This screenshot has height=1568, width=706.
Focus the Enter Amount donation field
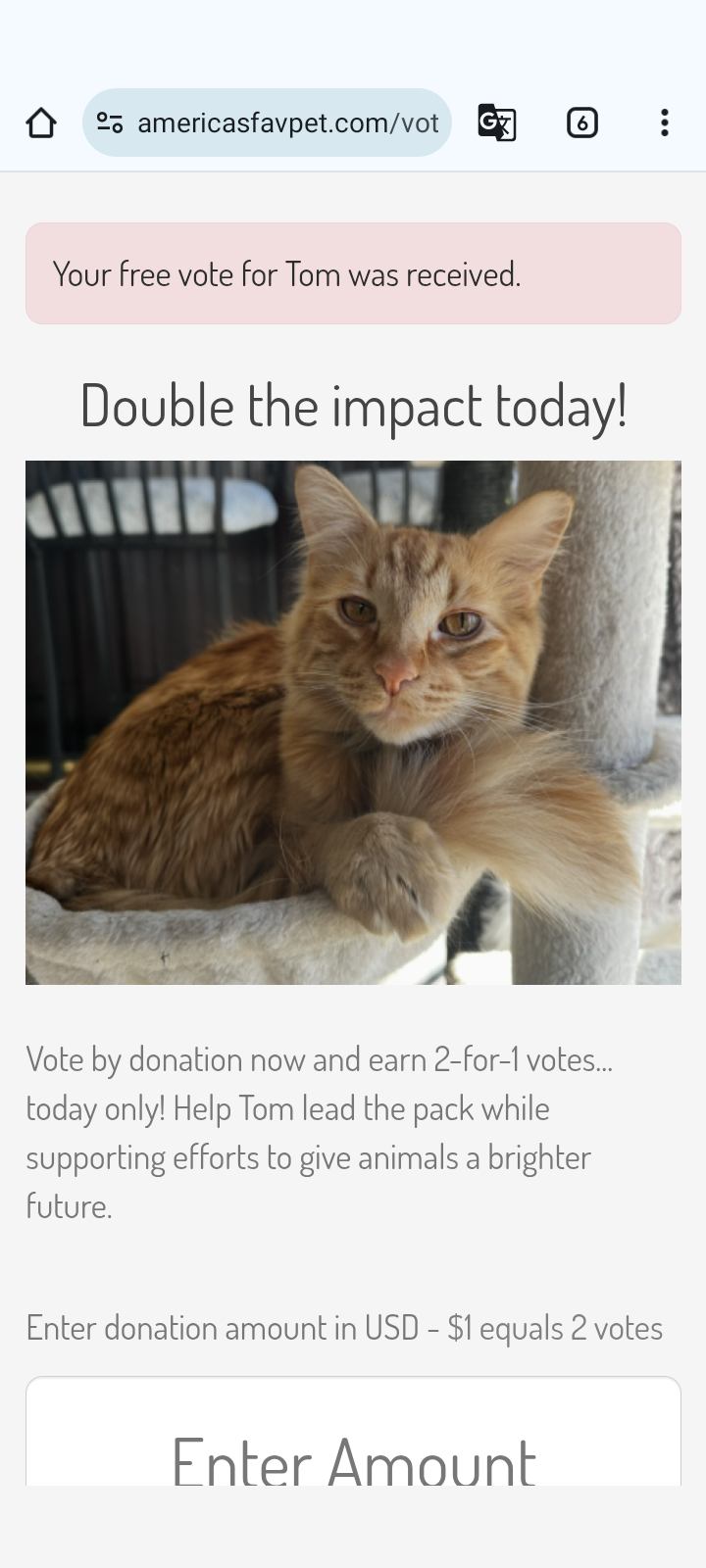pyautogui.click(x=353, y=1450)
